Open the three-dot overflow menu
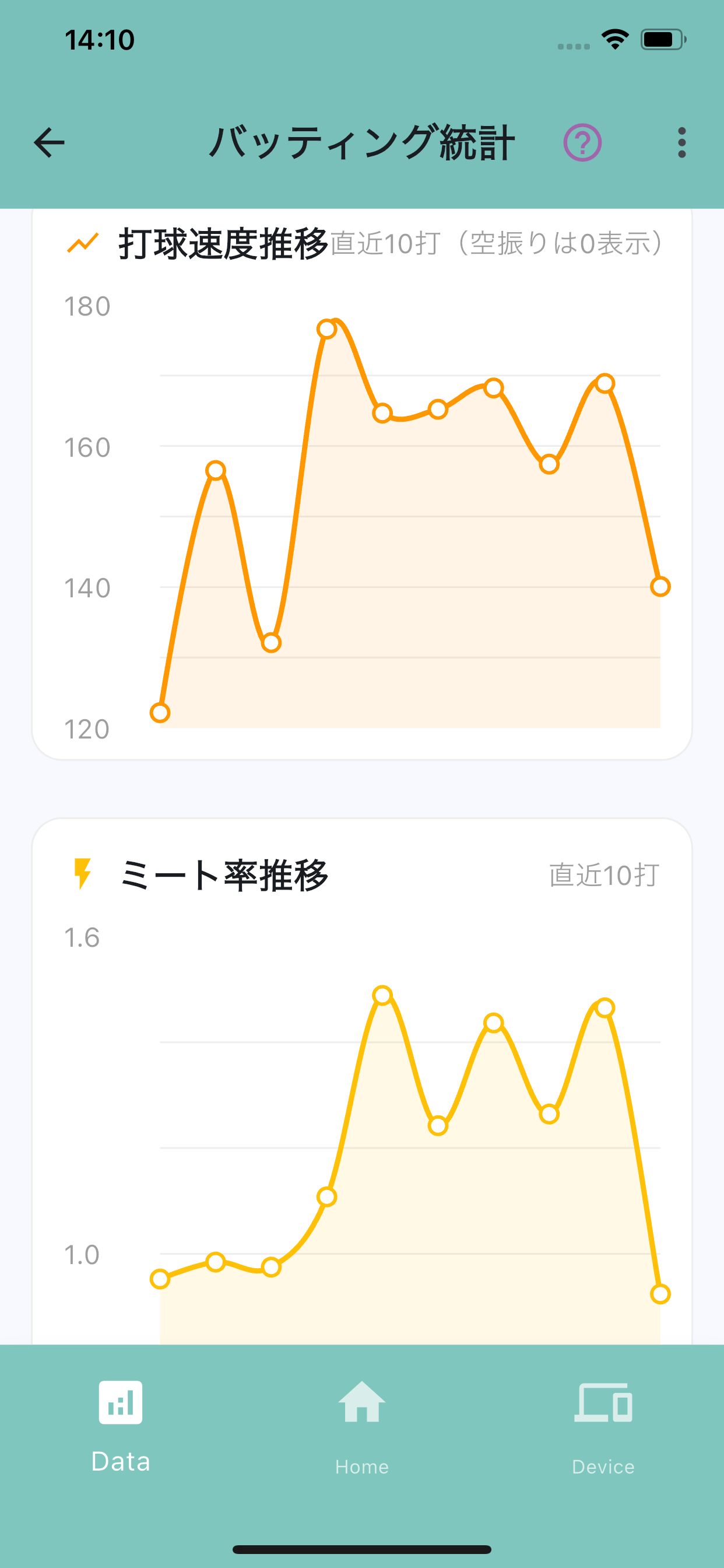The image size is (724, 1568). tap(682, 142)
